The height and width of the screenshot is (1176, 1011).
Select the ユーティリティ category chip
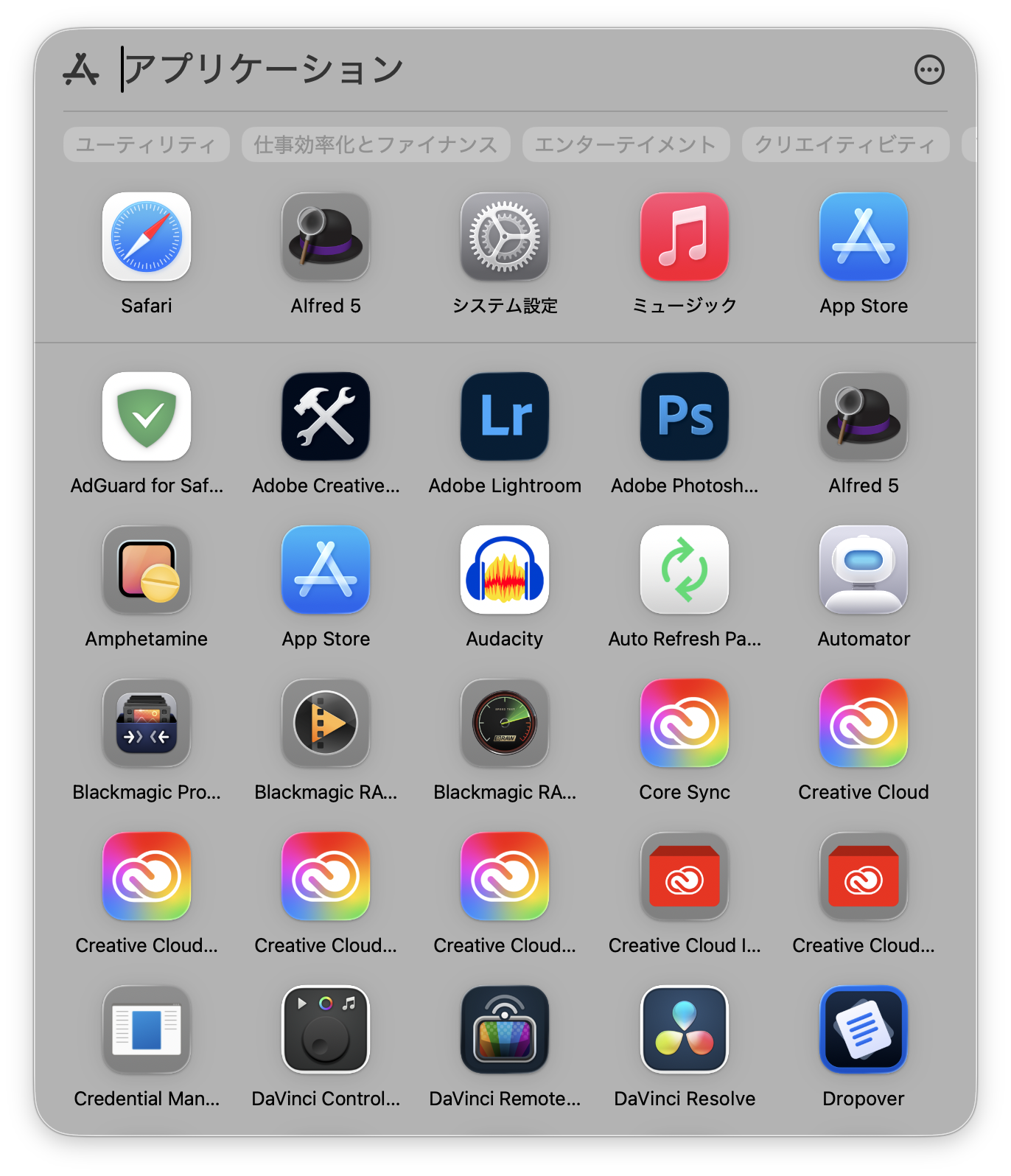point(147,144)
